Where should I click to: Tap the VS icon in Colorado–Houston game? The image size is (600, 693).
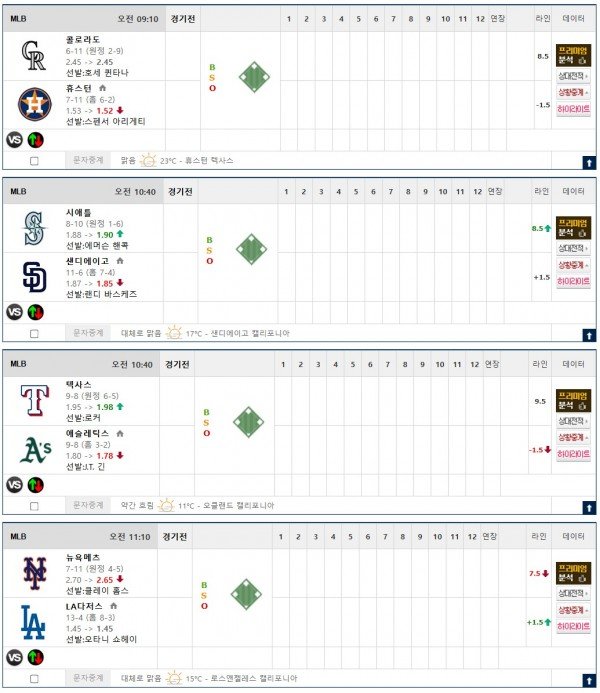[15, 139]
